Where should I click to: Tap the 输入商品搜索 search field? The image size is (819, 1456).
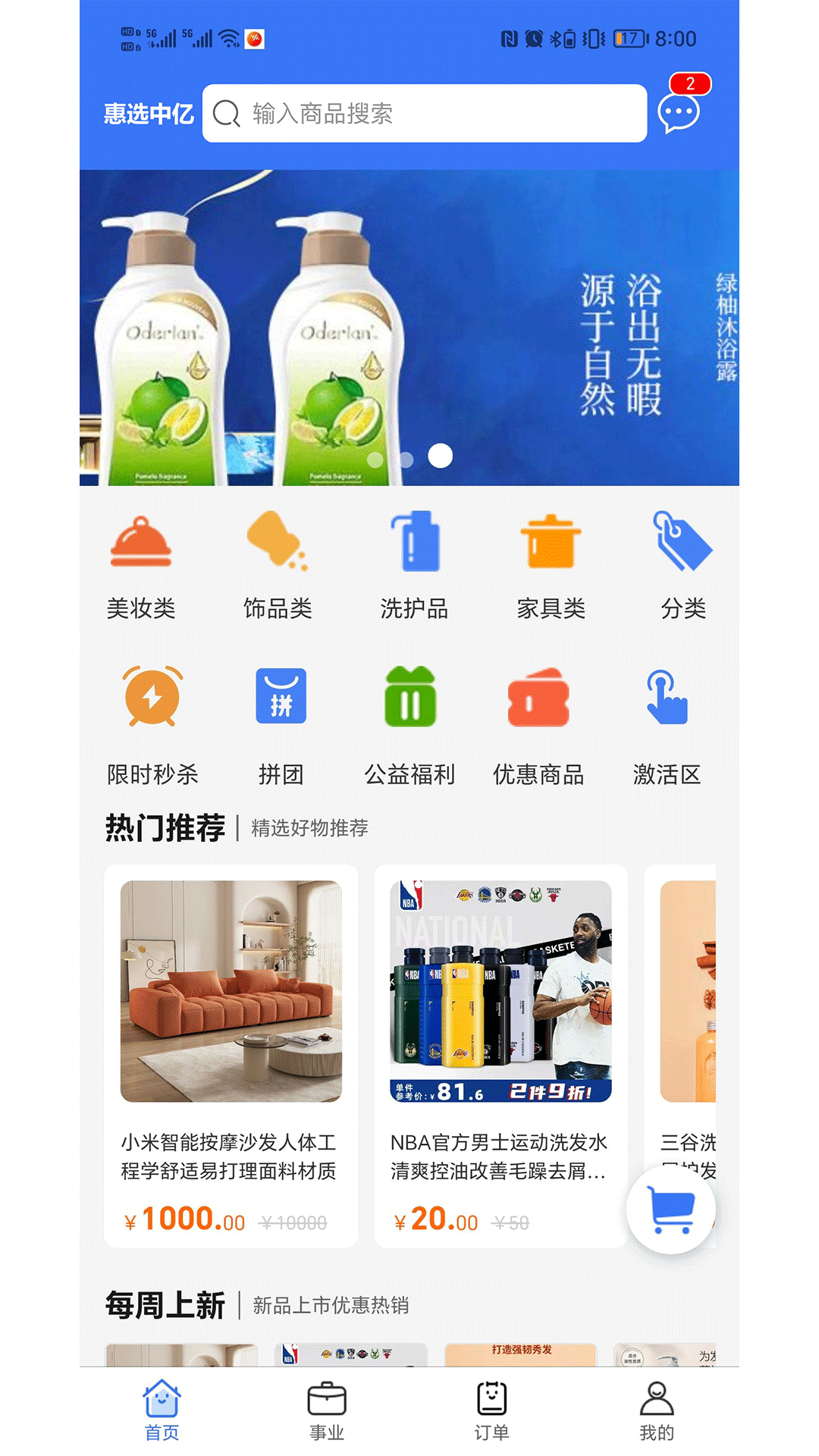coord(425,114)
